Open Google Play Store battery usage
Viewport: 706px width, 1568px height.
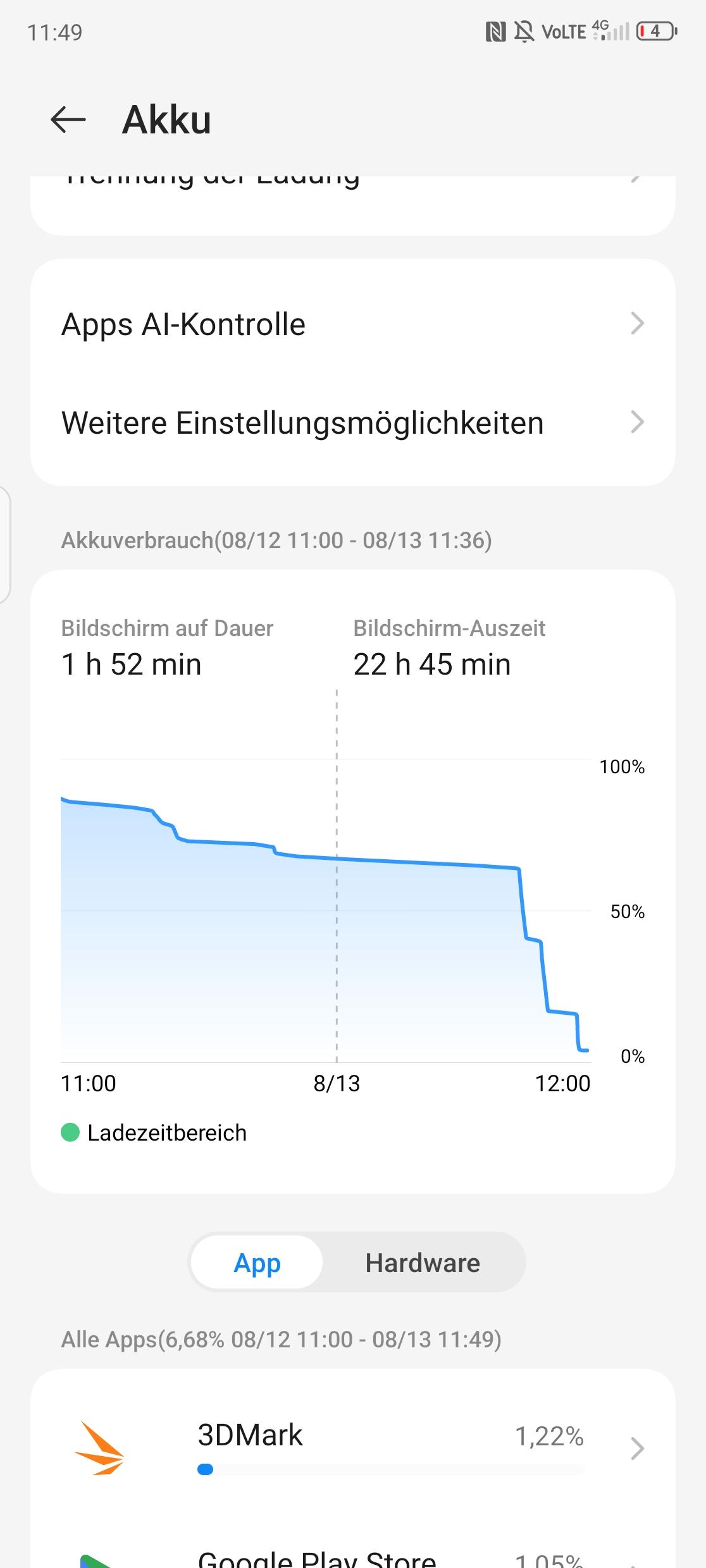[353, 1549]
